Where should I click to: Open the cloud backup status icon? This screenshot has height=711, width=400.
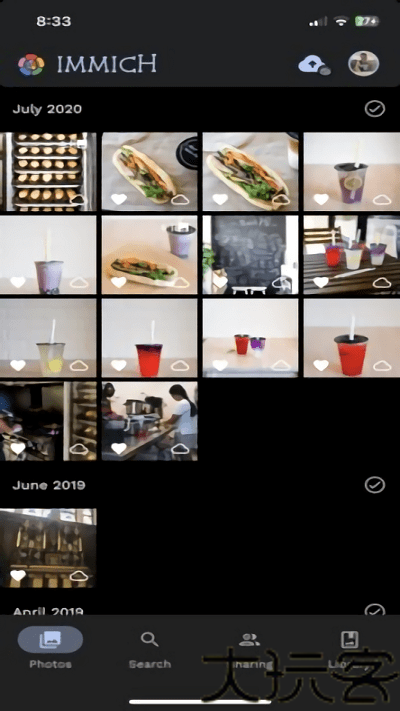pos(314,65)
